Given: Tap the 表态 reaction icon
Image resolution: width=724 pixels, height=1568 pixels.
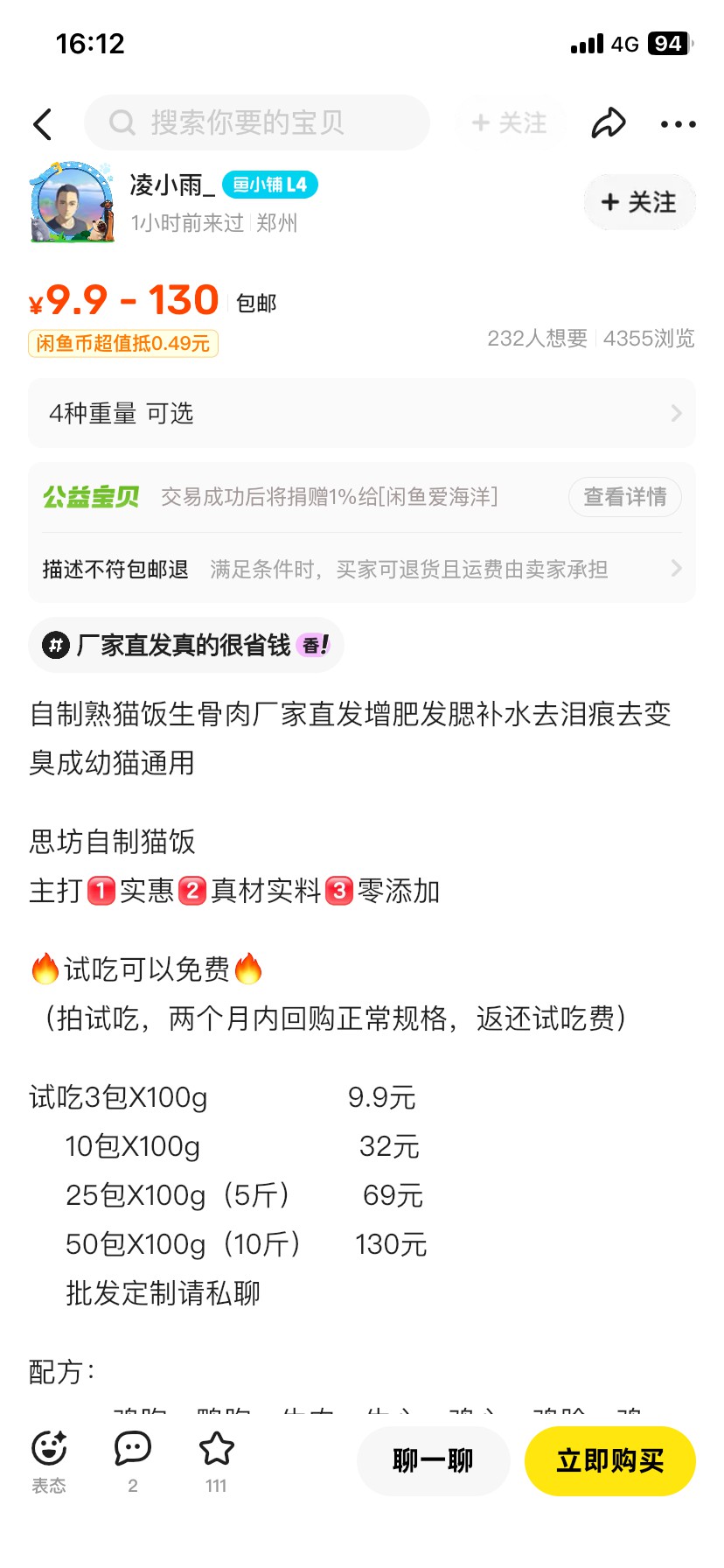Looking at the screenshot, I should (49, 1459).
